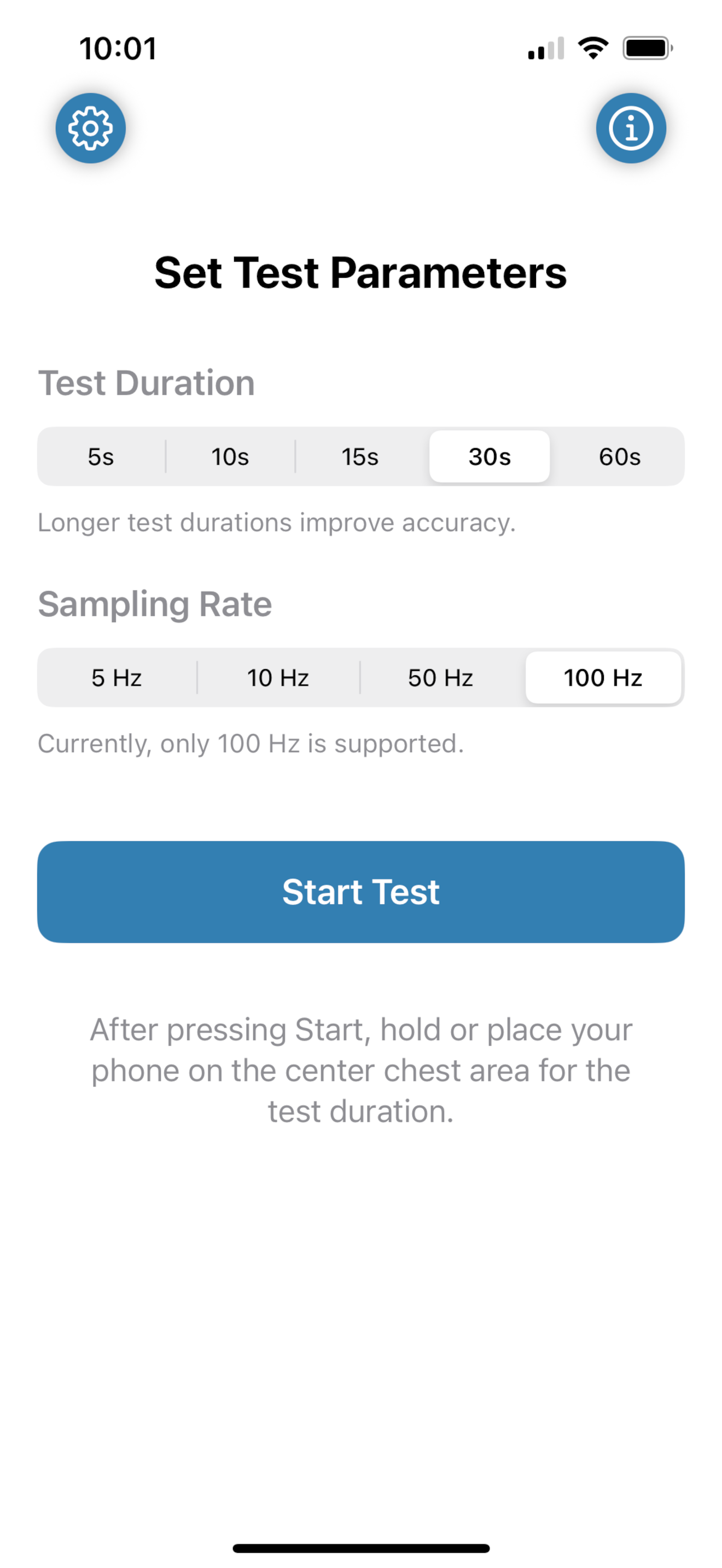Tap the clock showing 10:01
722x1568 pixels.
click(x=118, y=49)
